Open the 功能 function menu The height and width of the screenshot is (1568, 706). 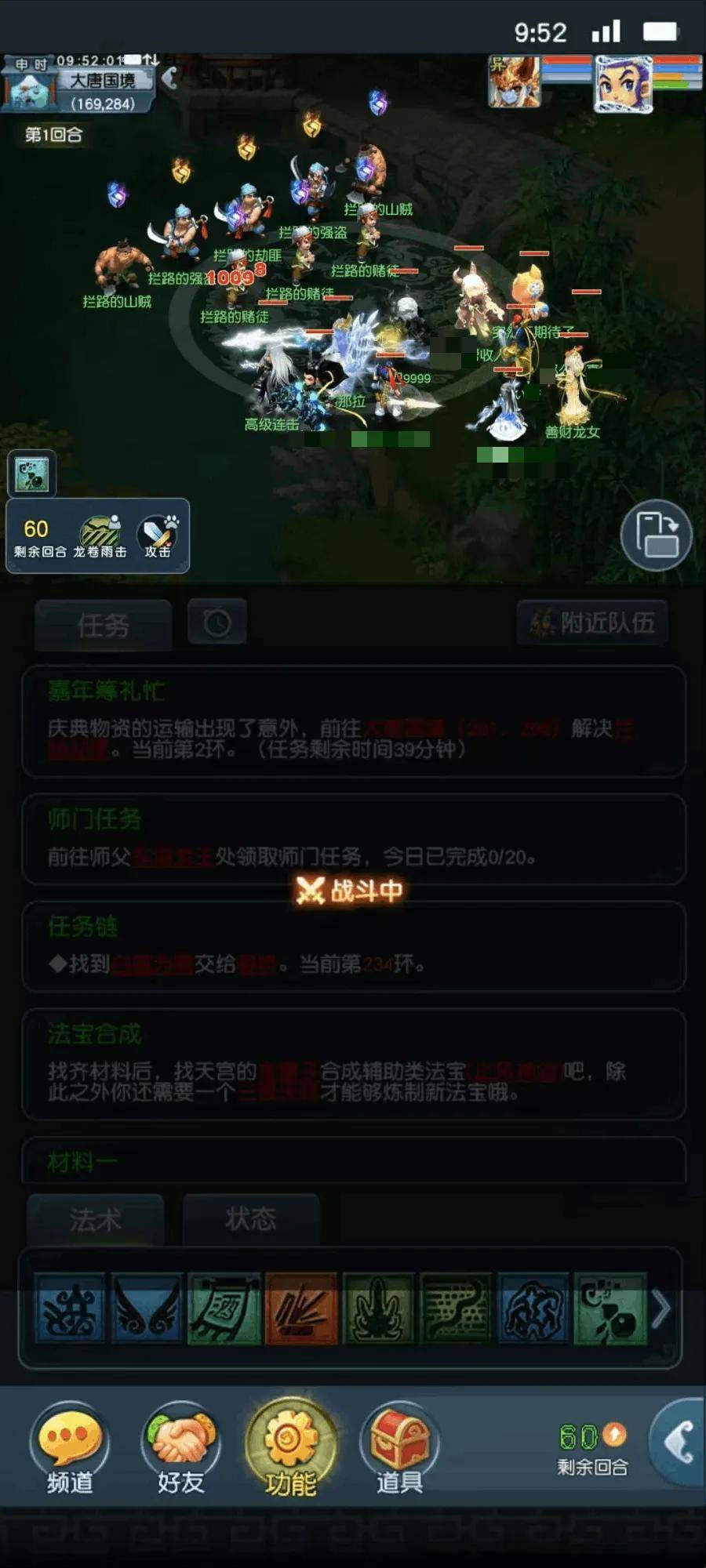tap(290, 1449)
